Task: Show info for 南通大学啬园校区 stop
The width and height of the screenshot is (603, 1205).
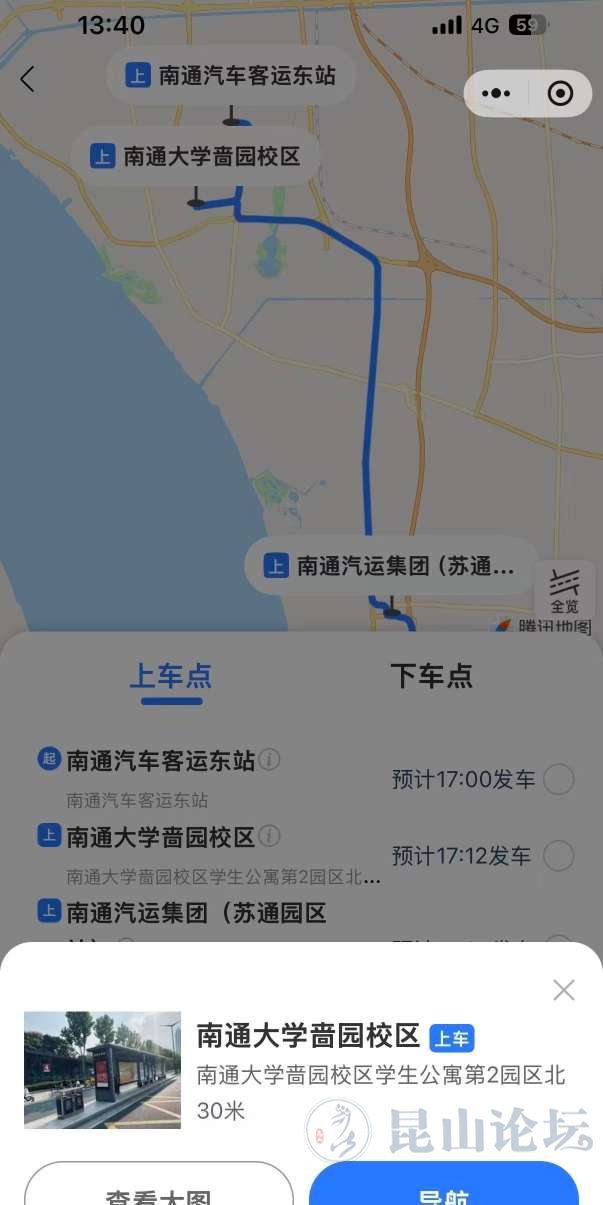Action: 269,836
